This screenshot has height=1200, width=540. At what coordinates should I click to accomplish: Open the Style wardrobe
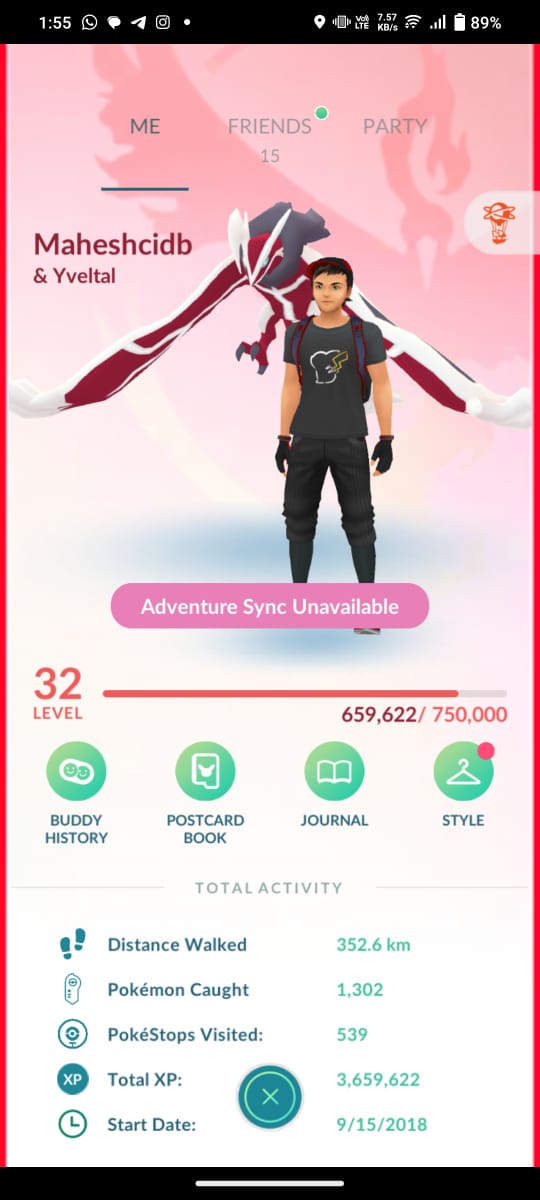pyautogui.click(x=463, y=786)
